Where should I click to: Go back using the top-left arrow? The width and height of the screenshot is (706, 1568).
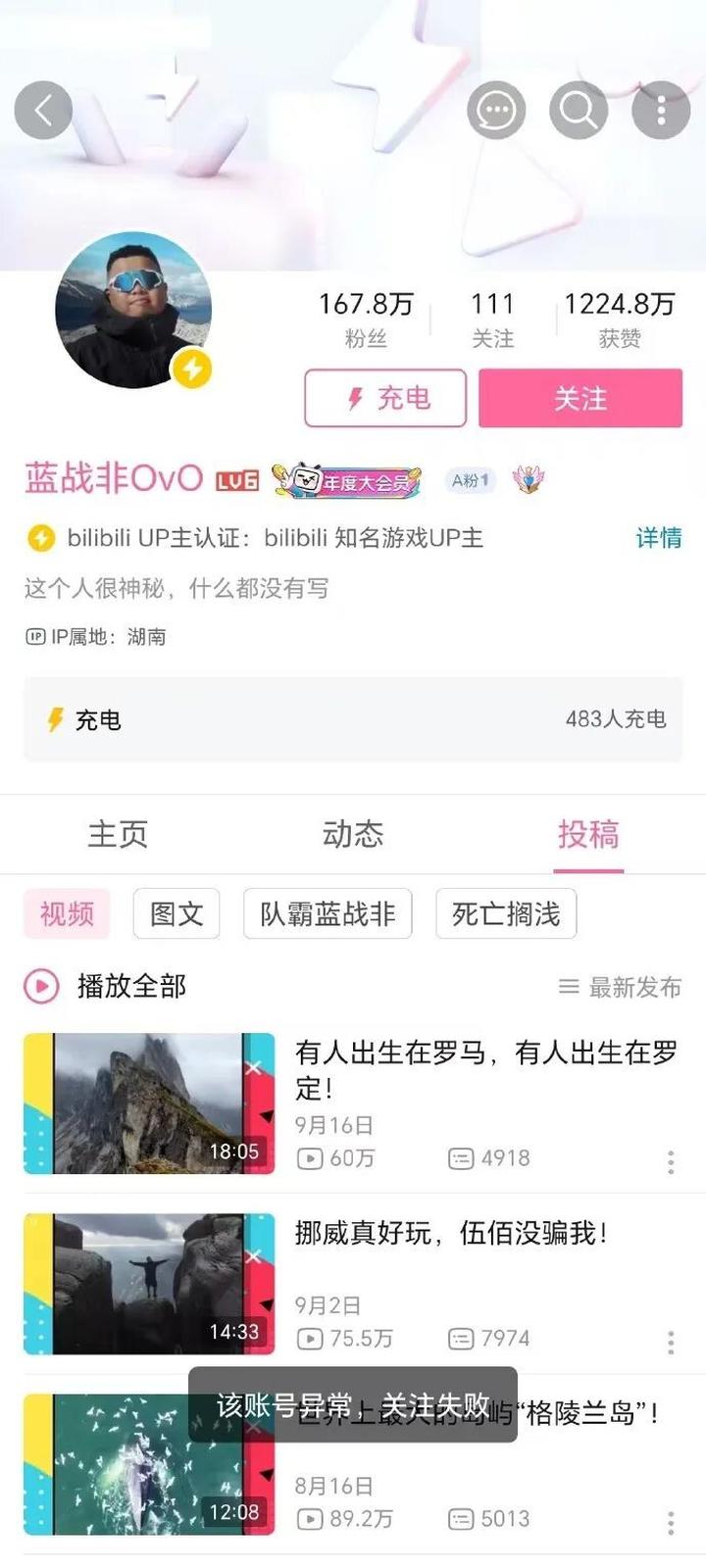click(43, 110)
